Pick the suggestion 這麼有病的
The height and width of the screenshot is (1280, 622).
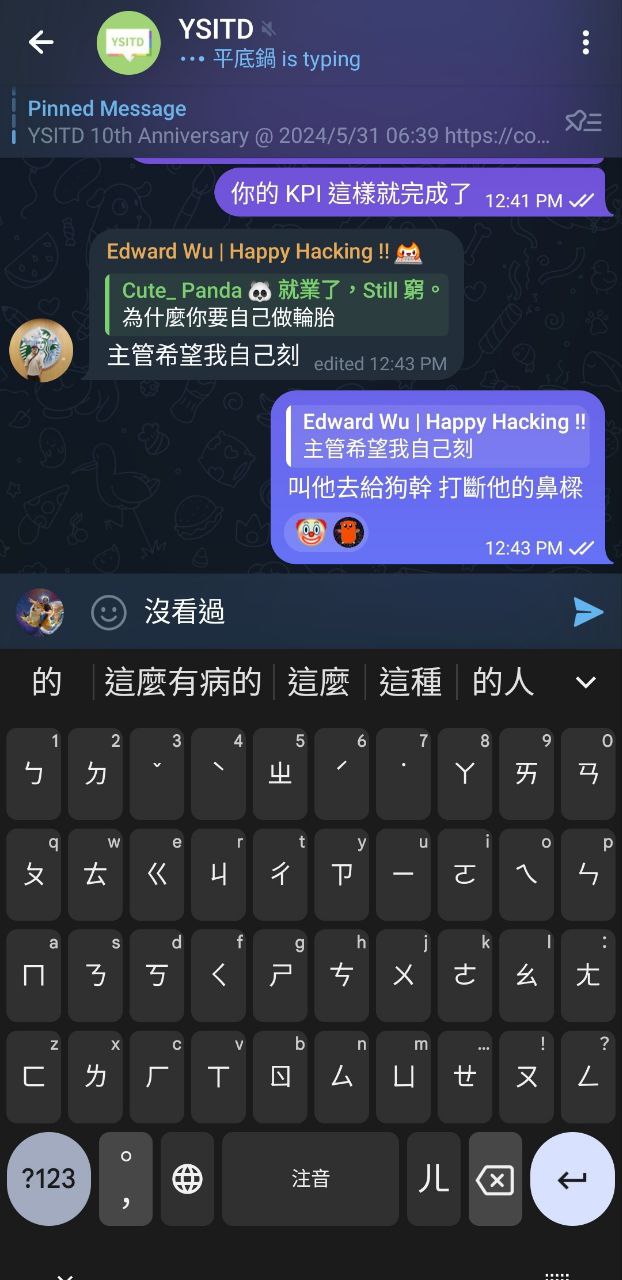point(183,683)
